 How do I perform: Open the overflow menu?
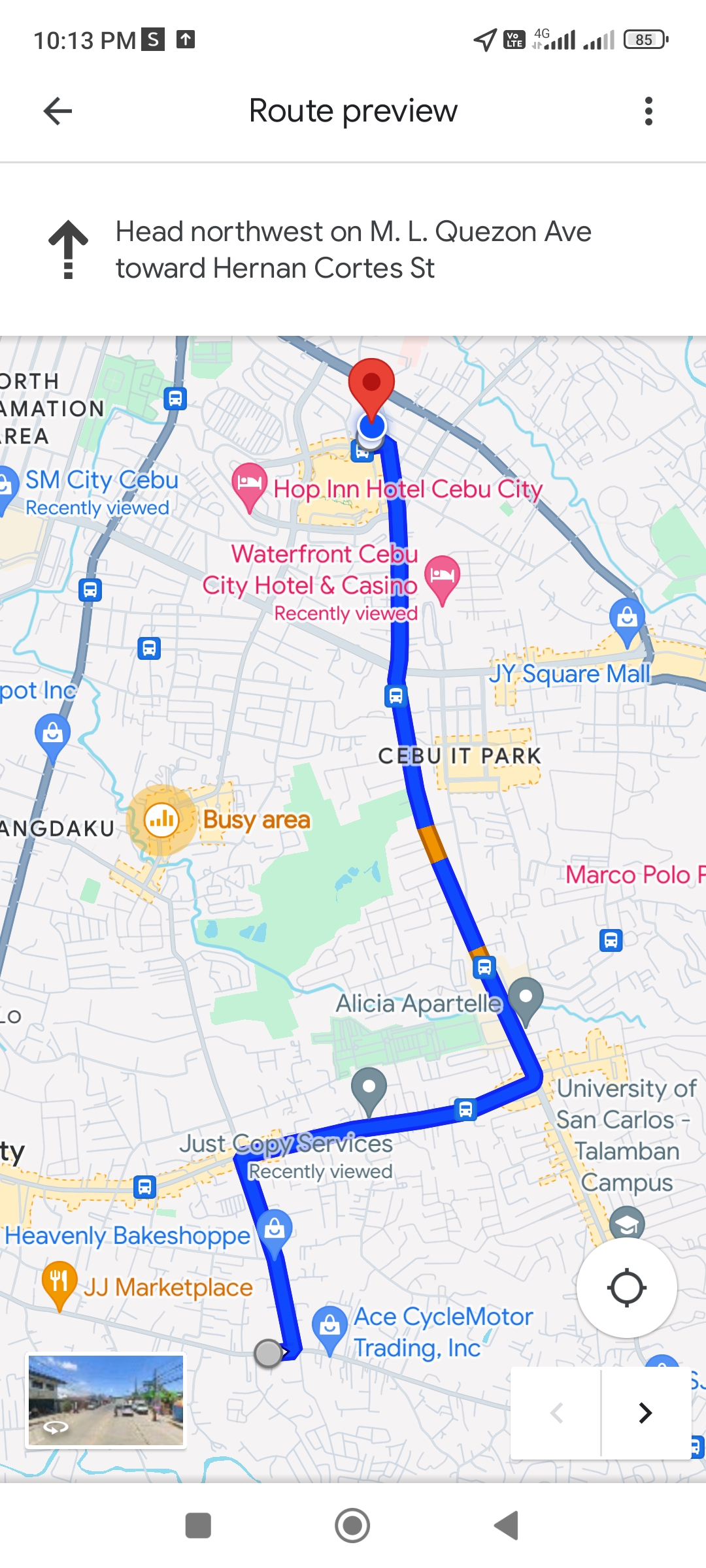point(648,111)
